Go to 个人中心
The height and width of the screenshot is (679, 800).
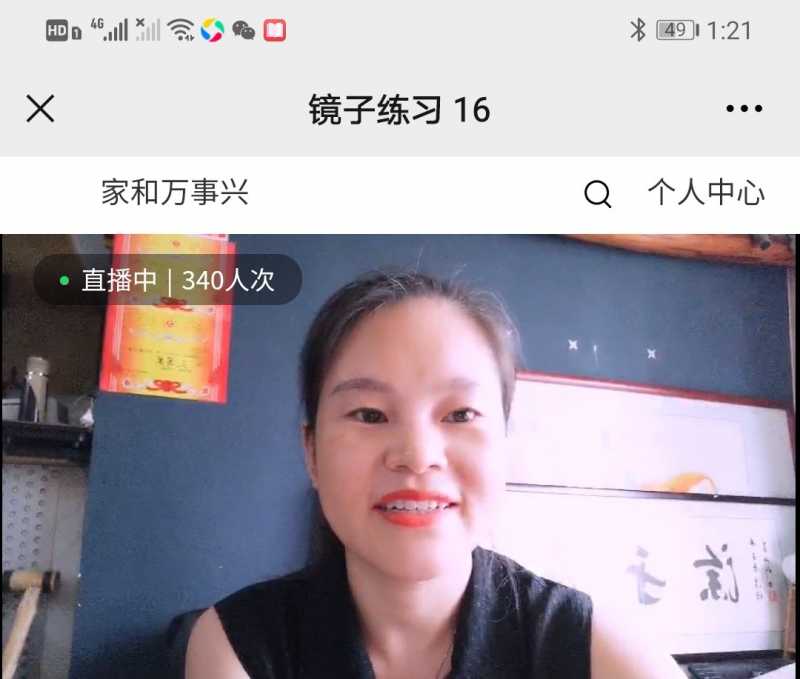click(x=706, y=193)
